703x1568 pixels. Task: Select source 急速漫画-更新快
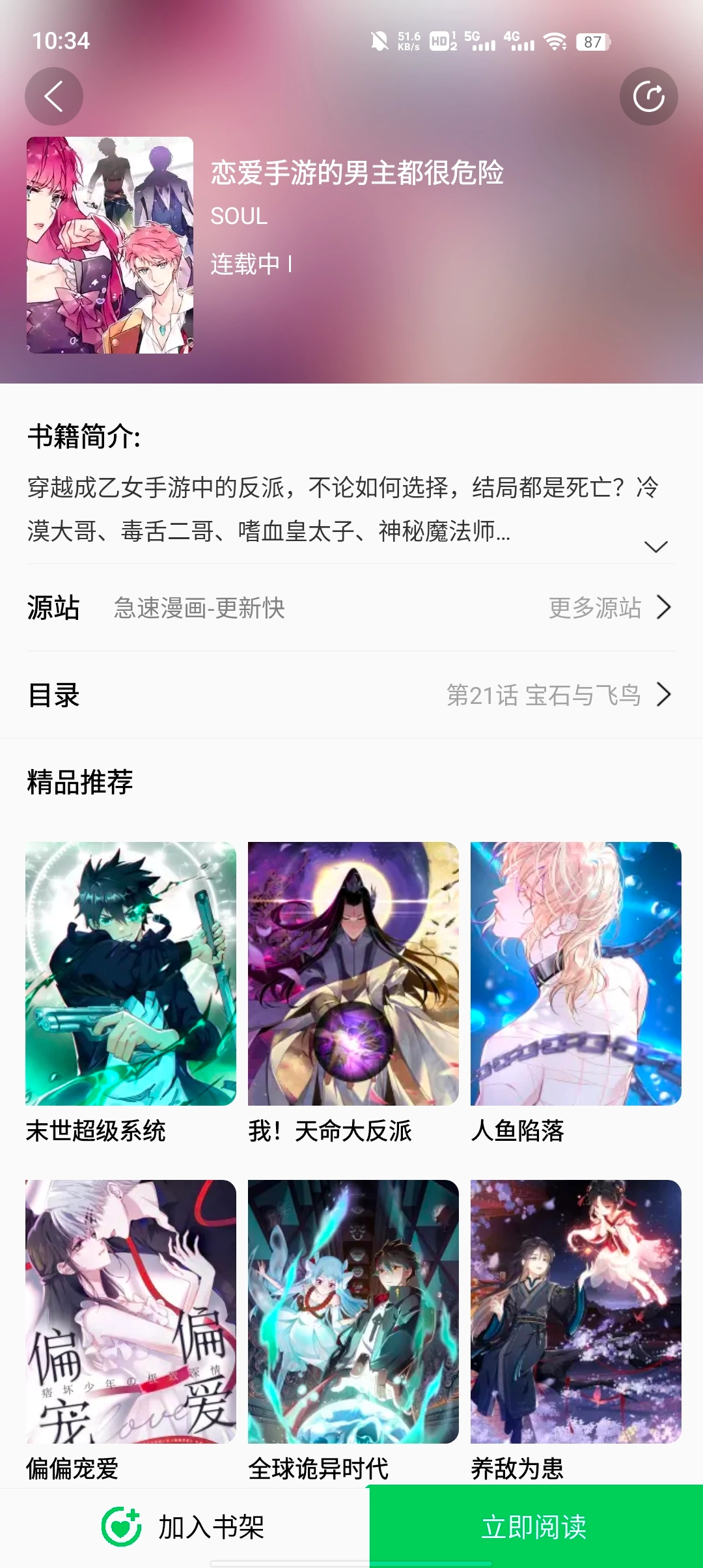coord(199,608)
